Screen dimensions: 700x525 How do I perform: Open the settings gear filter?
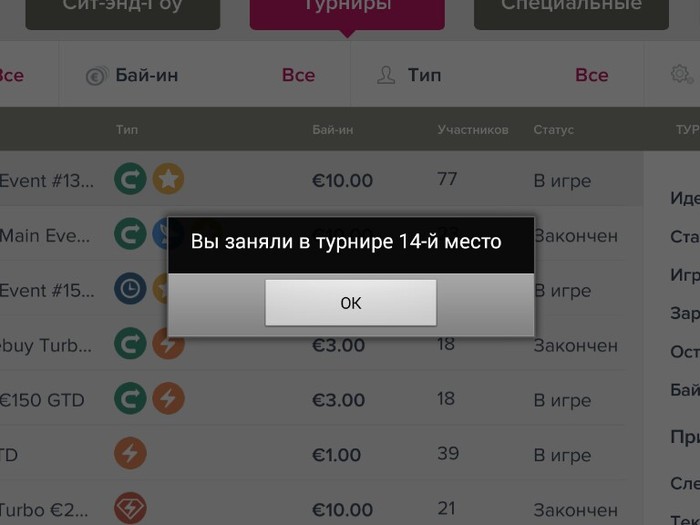coord(682,75)
